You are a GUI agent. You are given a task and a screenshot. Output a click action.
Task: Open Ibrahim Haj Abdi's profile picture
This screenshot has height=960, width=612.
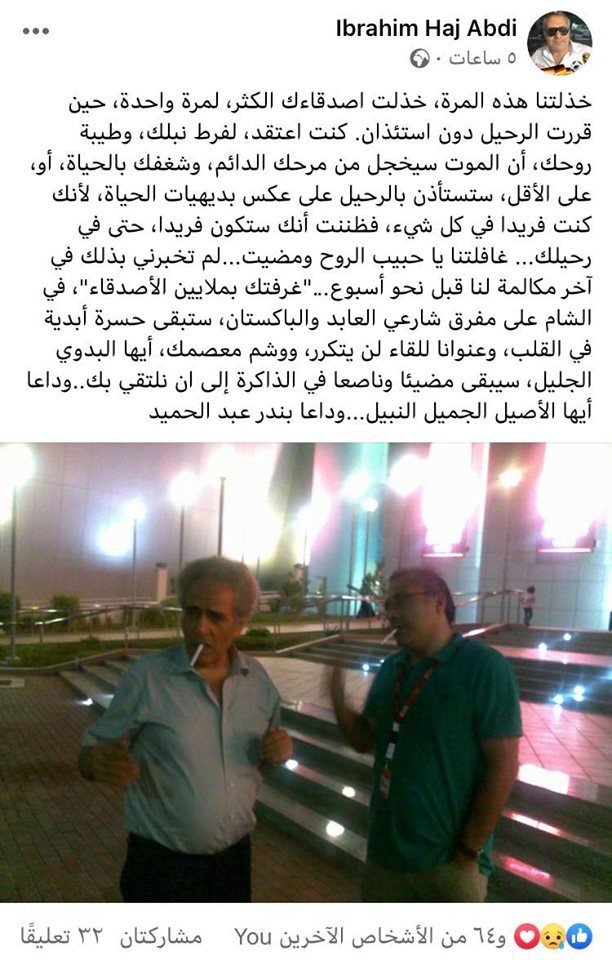[x=560, y=43]
